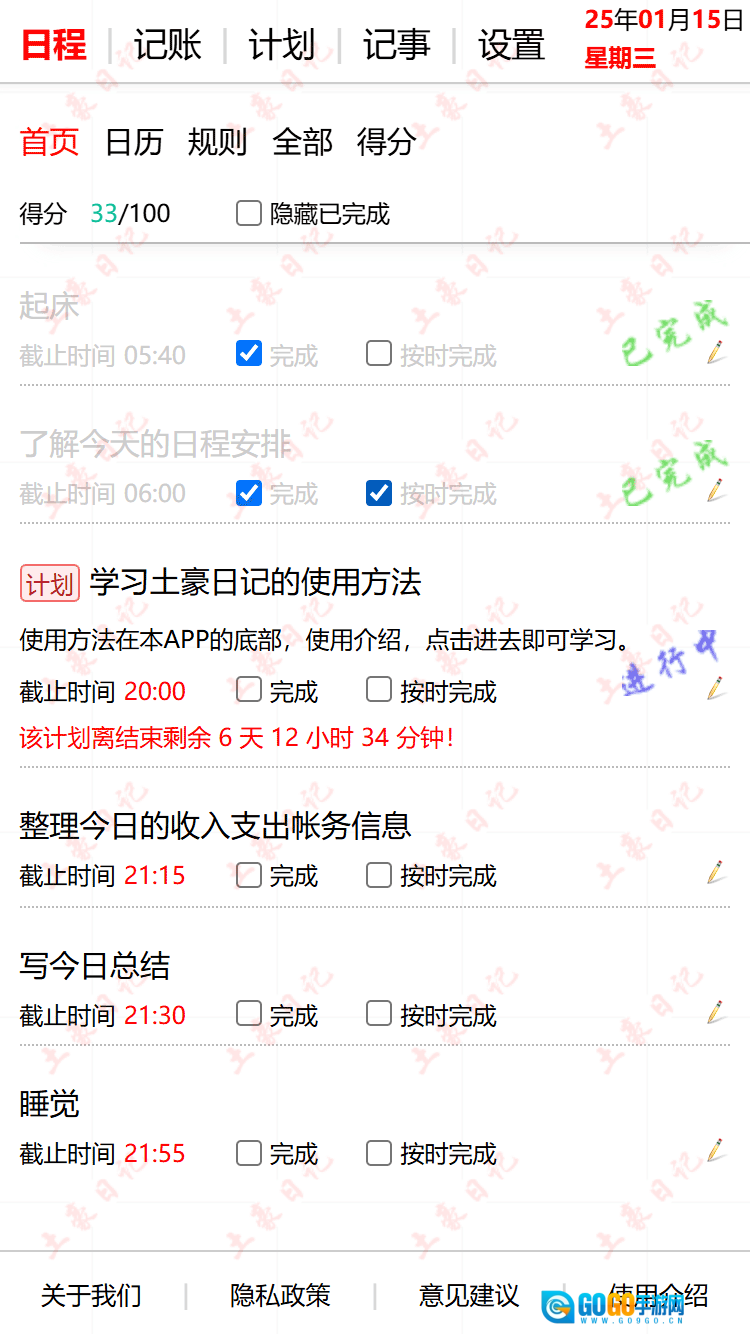Mark 睡觉 as 完成
Screen dimensions: 750x1334
(x=249, y=1153)
